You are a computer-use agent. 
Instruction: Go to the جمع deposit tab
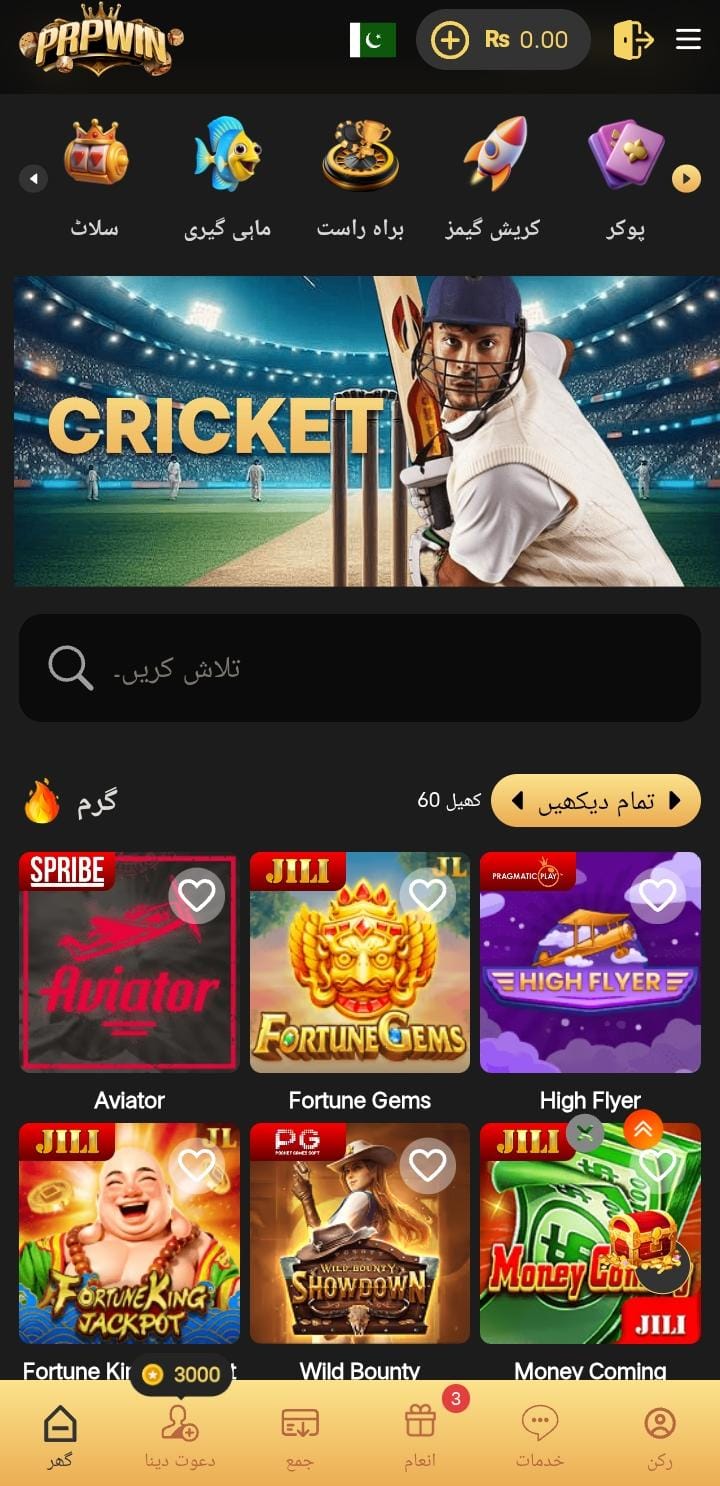pos(300,1434)
